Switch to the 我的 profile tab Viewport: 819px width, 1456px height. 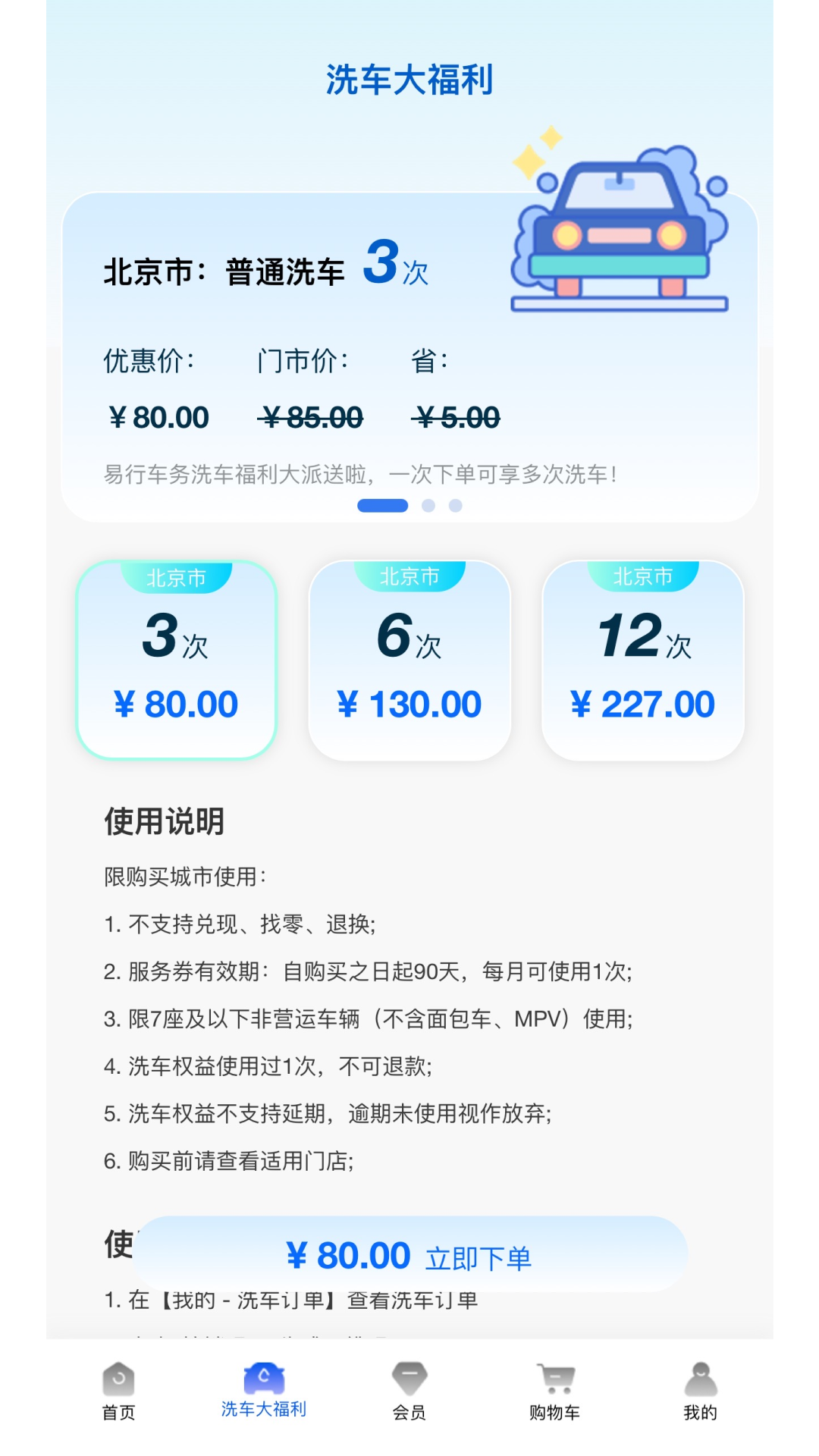coord(700,1392)
